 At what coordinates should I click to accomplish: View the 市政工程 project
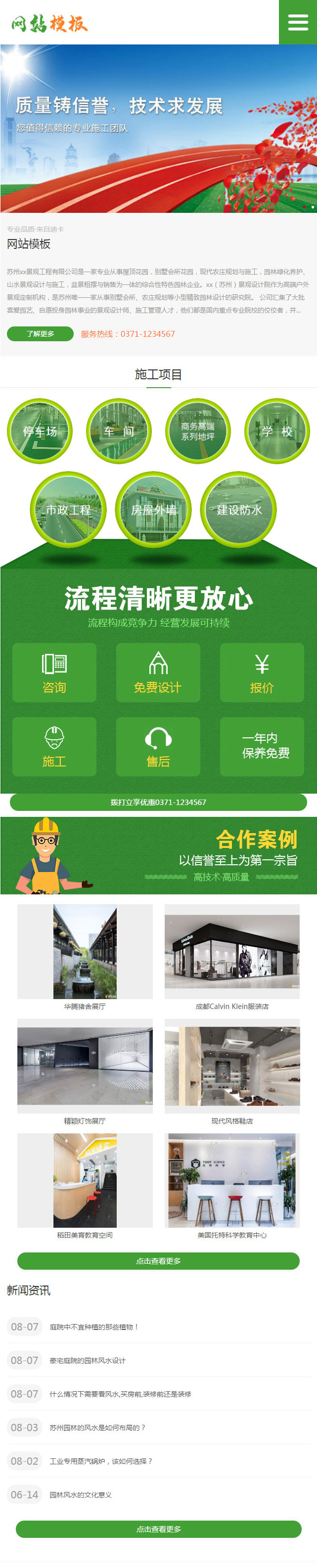(68, 510)
